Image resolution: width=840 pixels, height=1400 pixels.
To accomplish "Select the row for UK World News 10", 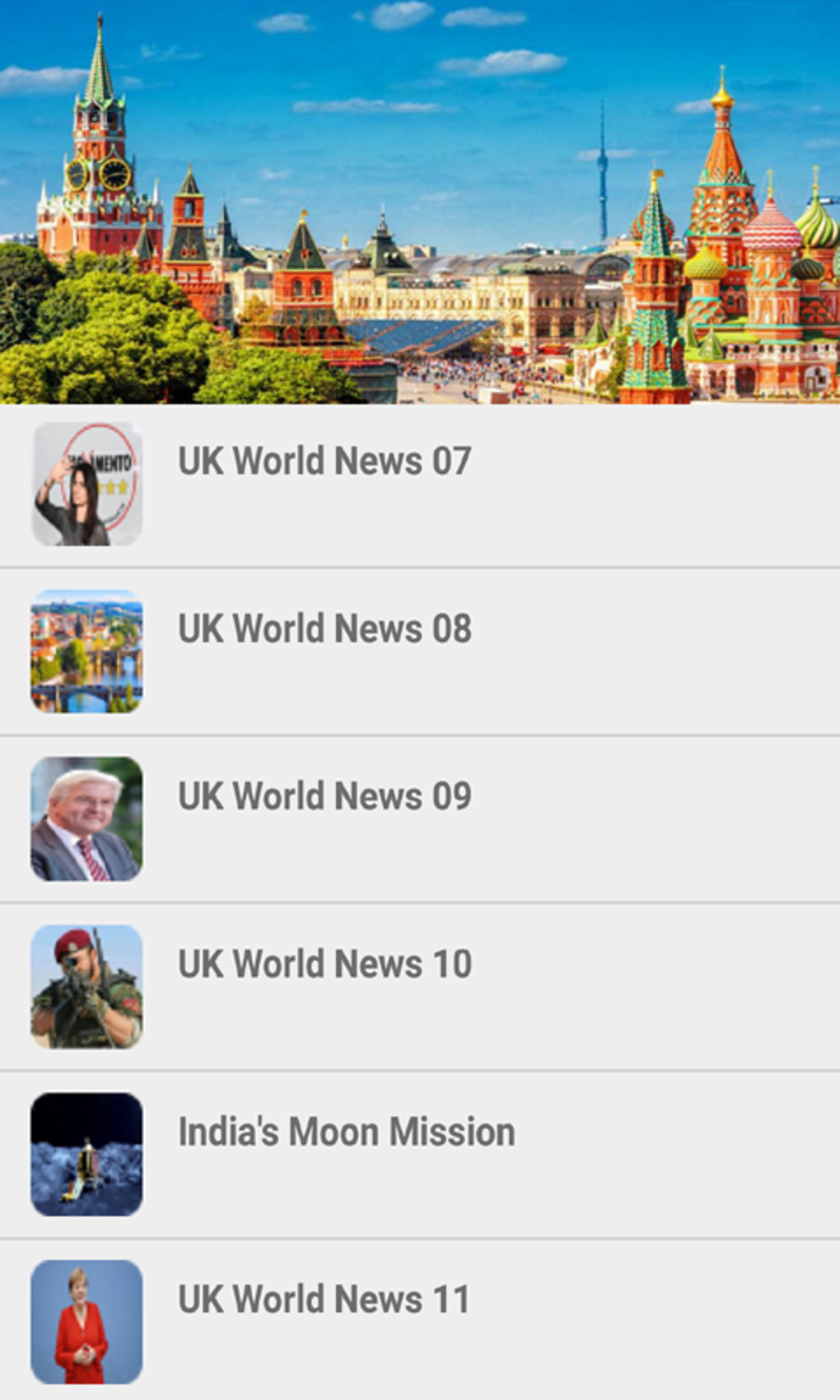I will pos(420,985).
